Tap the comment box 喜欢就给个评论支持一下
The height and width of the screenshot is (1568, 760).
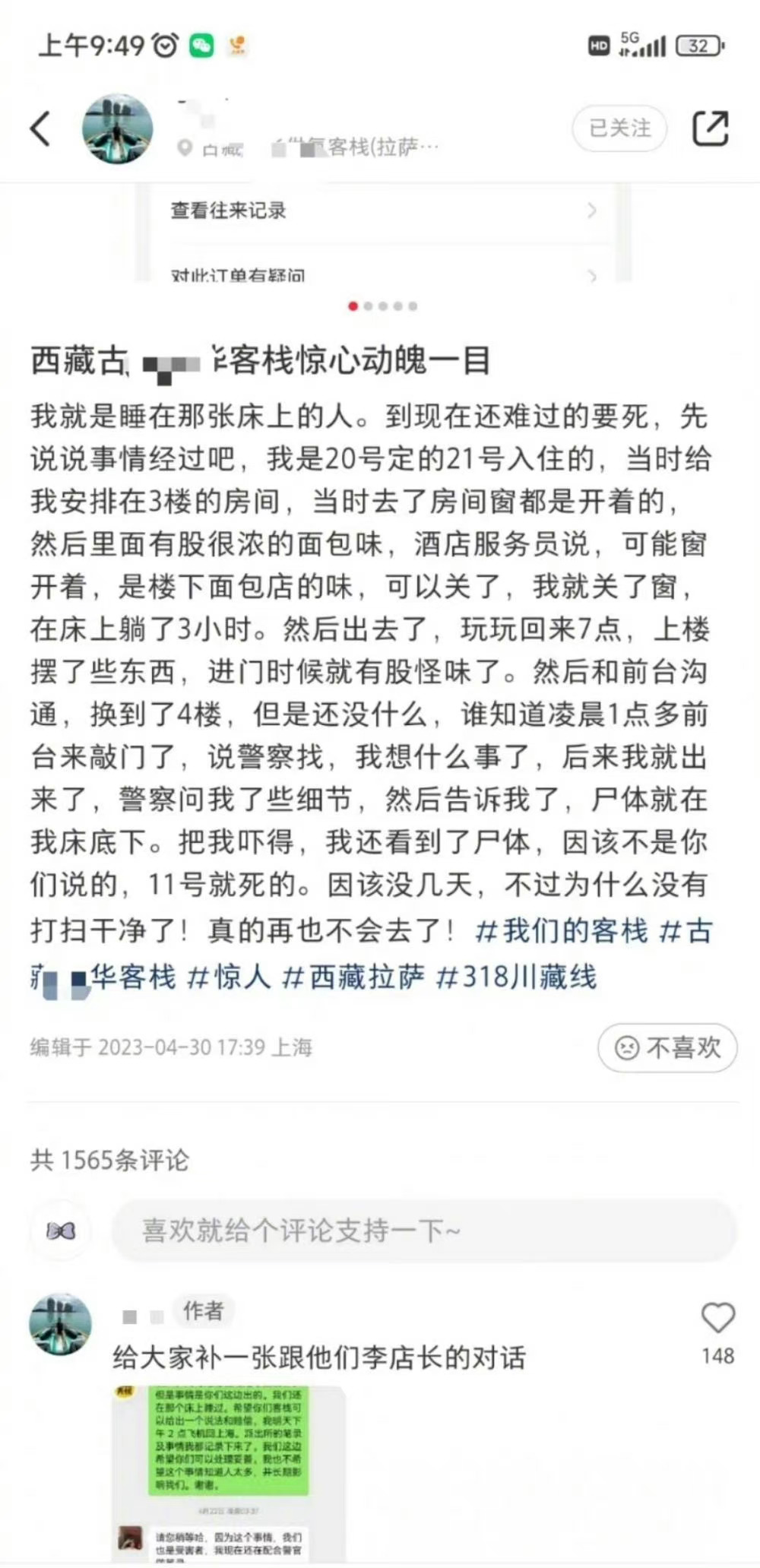click(424, 1231)
